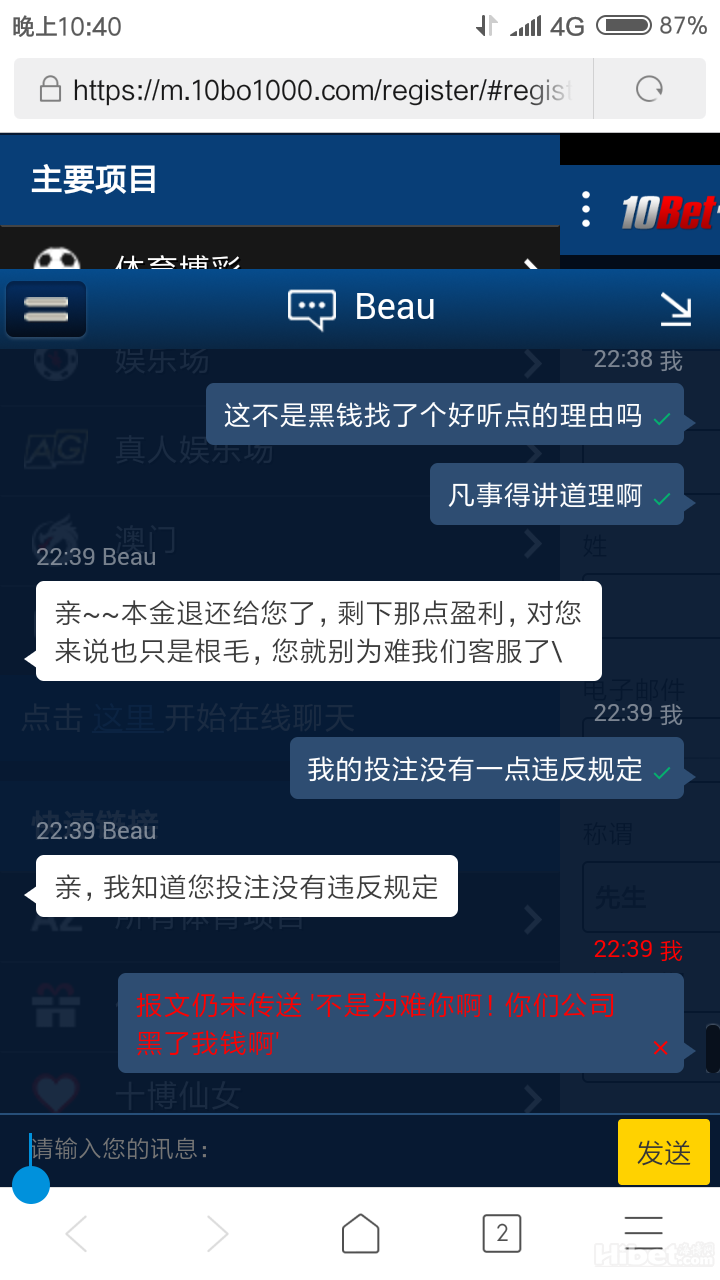Go to the browser home page

coord(360,1234)
